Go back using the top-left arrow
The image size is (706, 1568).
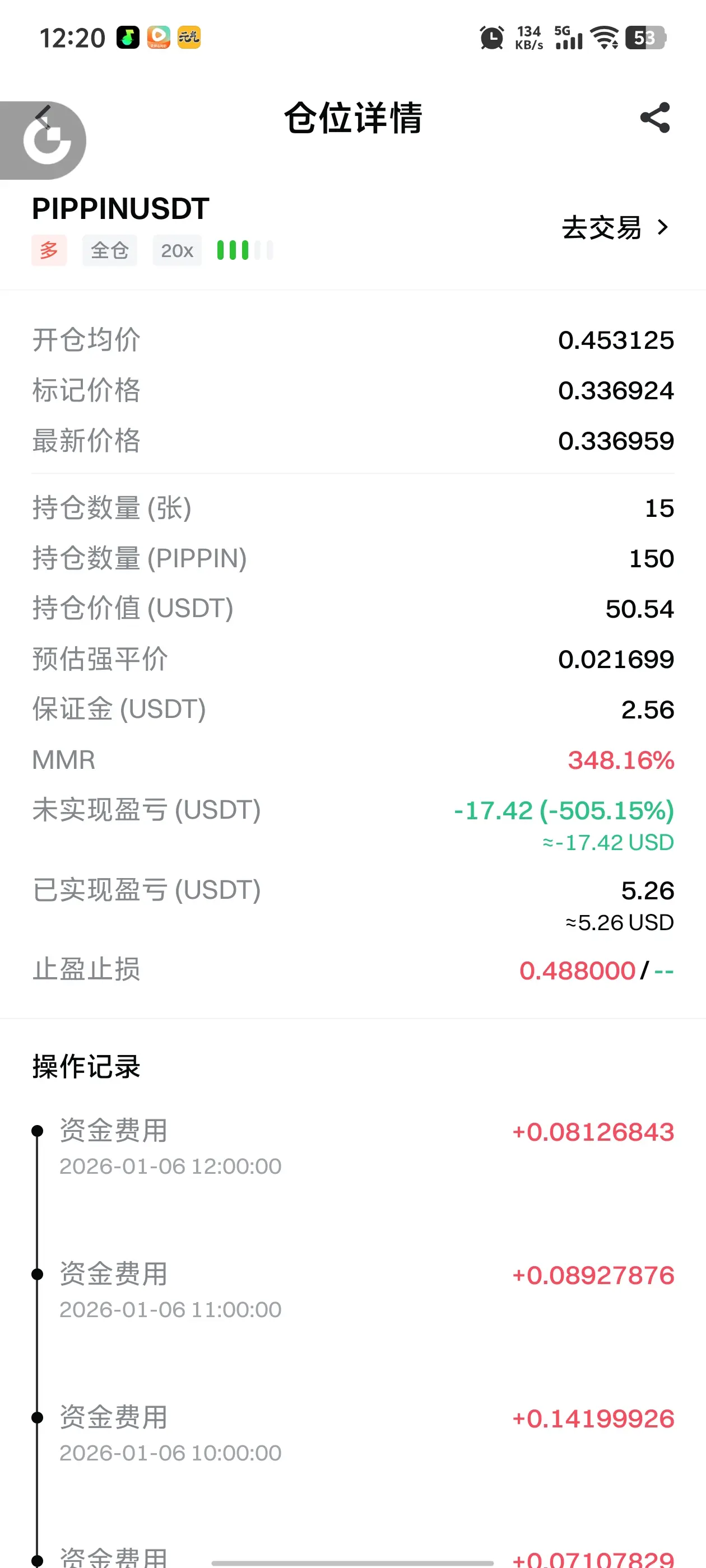[43, 117]
